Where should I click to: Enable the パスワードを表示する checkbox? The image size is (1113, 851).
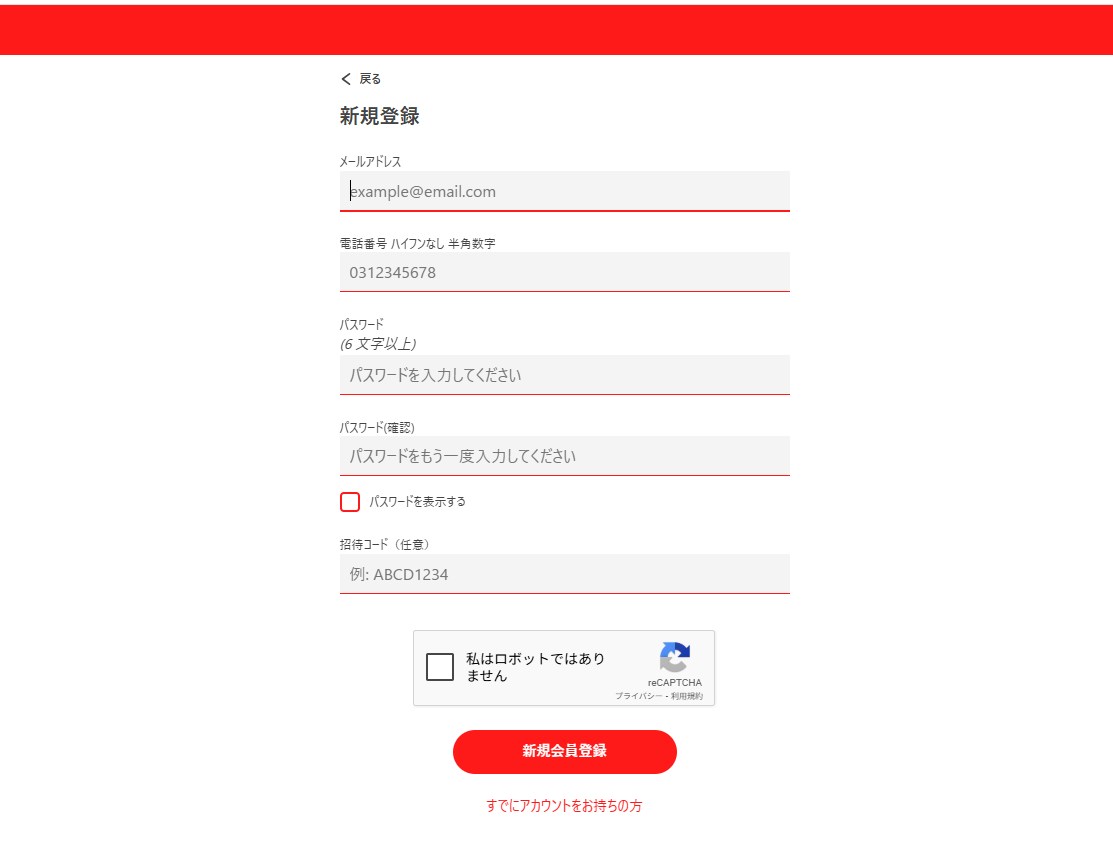point(350,502)
